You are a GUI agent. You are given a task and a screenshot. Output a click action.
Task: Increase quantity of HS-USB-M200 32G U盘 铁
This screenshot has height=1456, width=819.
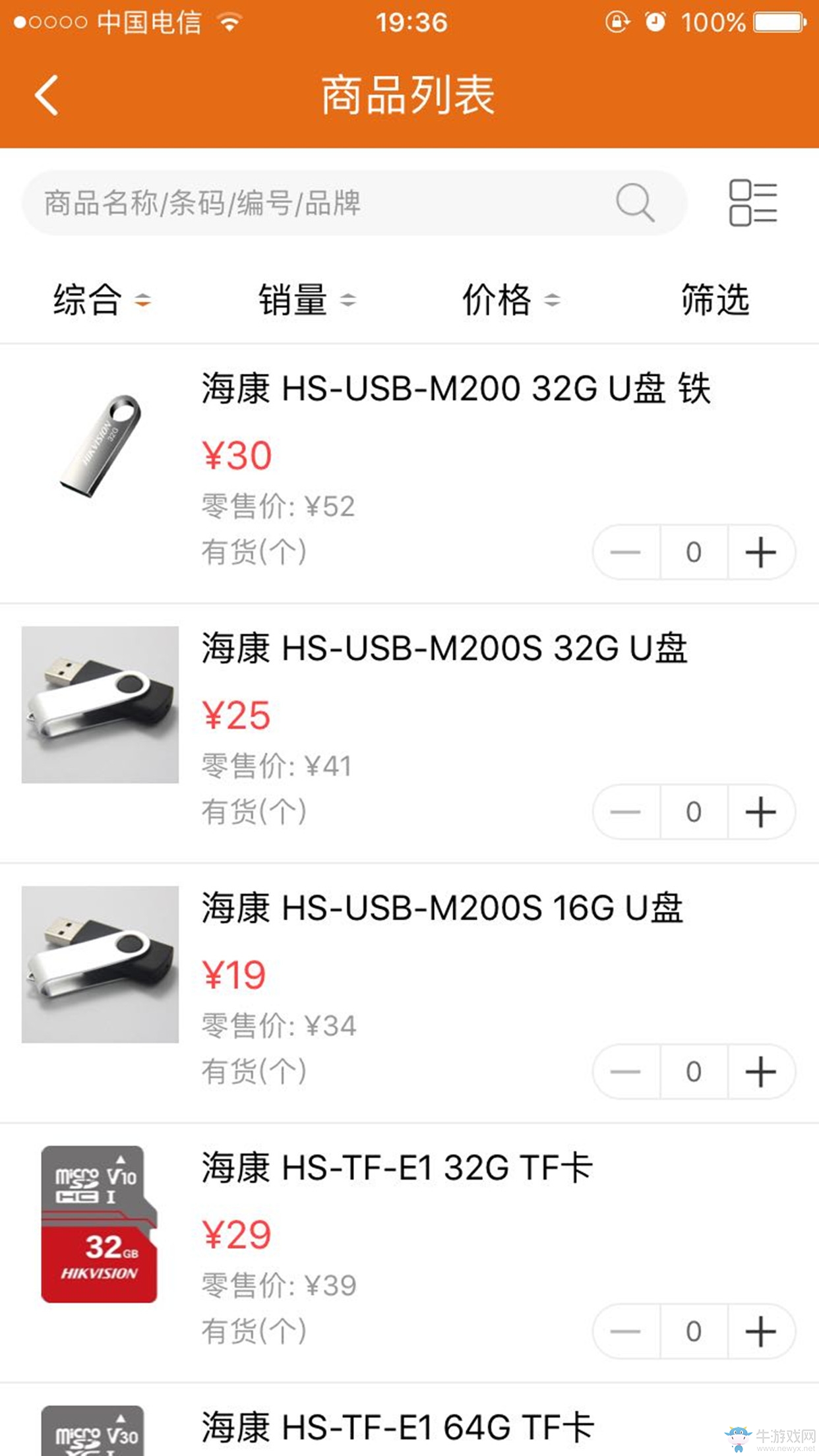click(760, 553)
